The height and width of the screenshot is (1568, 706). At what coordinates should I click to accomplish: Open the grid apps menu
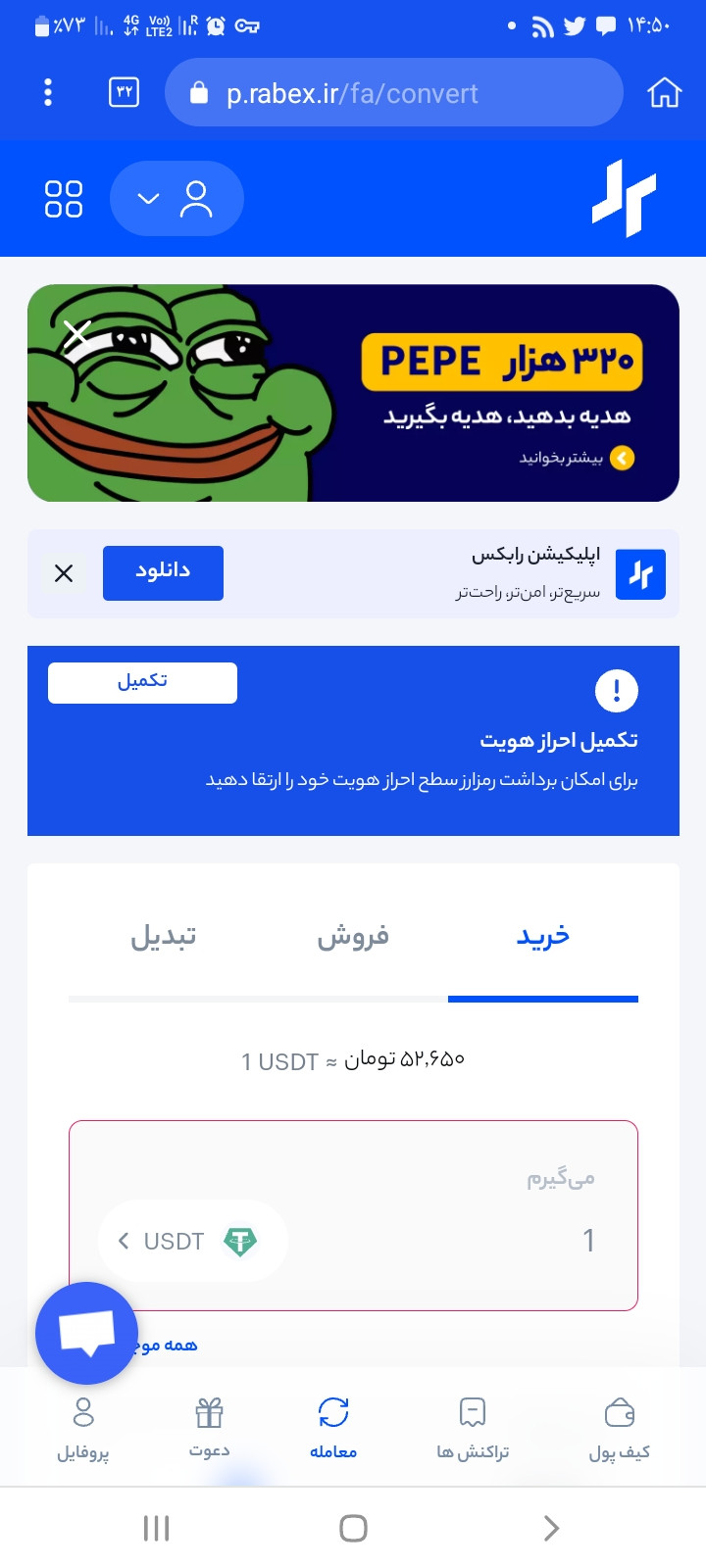tap(64, 199)
